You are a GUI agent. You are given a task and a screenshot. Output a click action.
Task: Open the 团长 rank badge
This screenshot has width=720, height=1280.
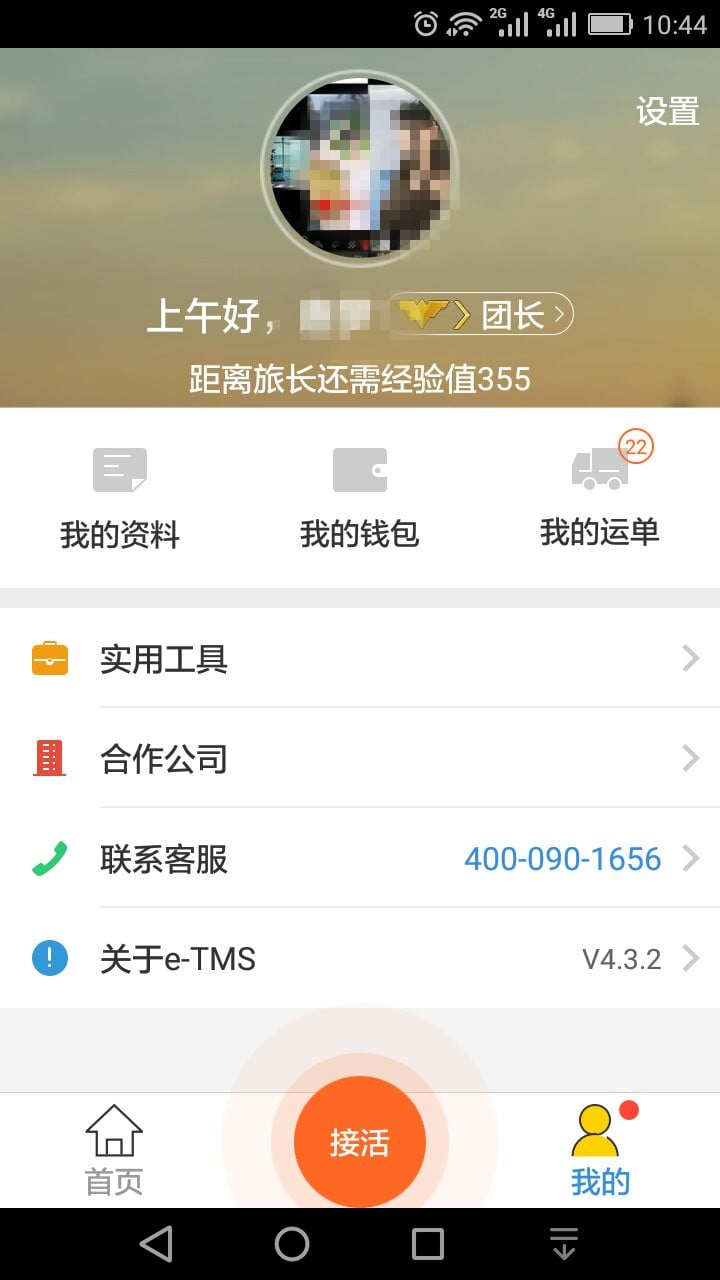pos(482,315)
